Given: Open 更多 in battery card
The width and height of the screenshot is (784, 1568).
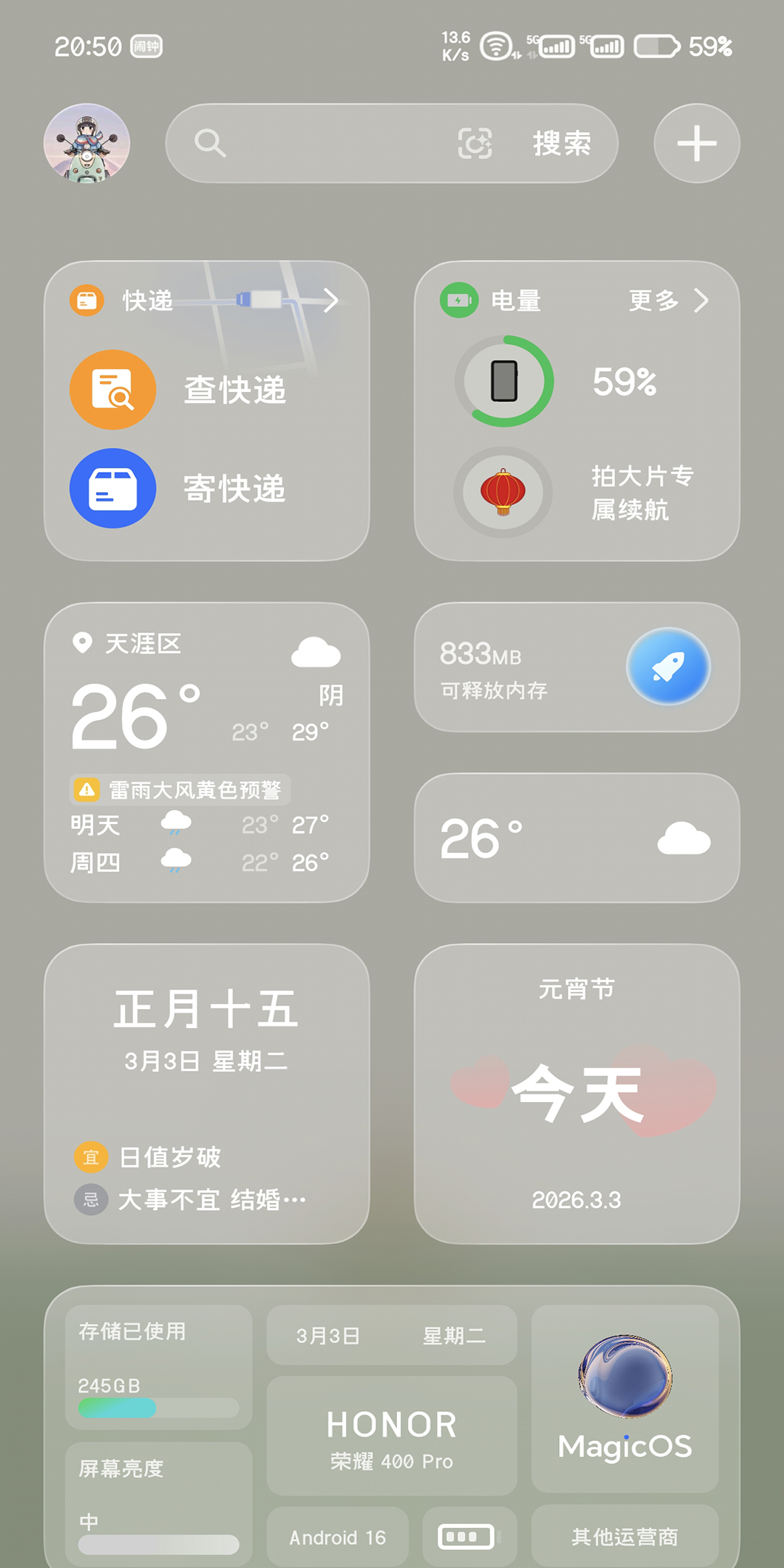Looking at the screenshot, I should pyautogui.click(x=668, y=300).
